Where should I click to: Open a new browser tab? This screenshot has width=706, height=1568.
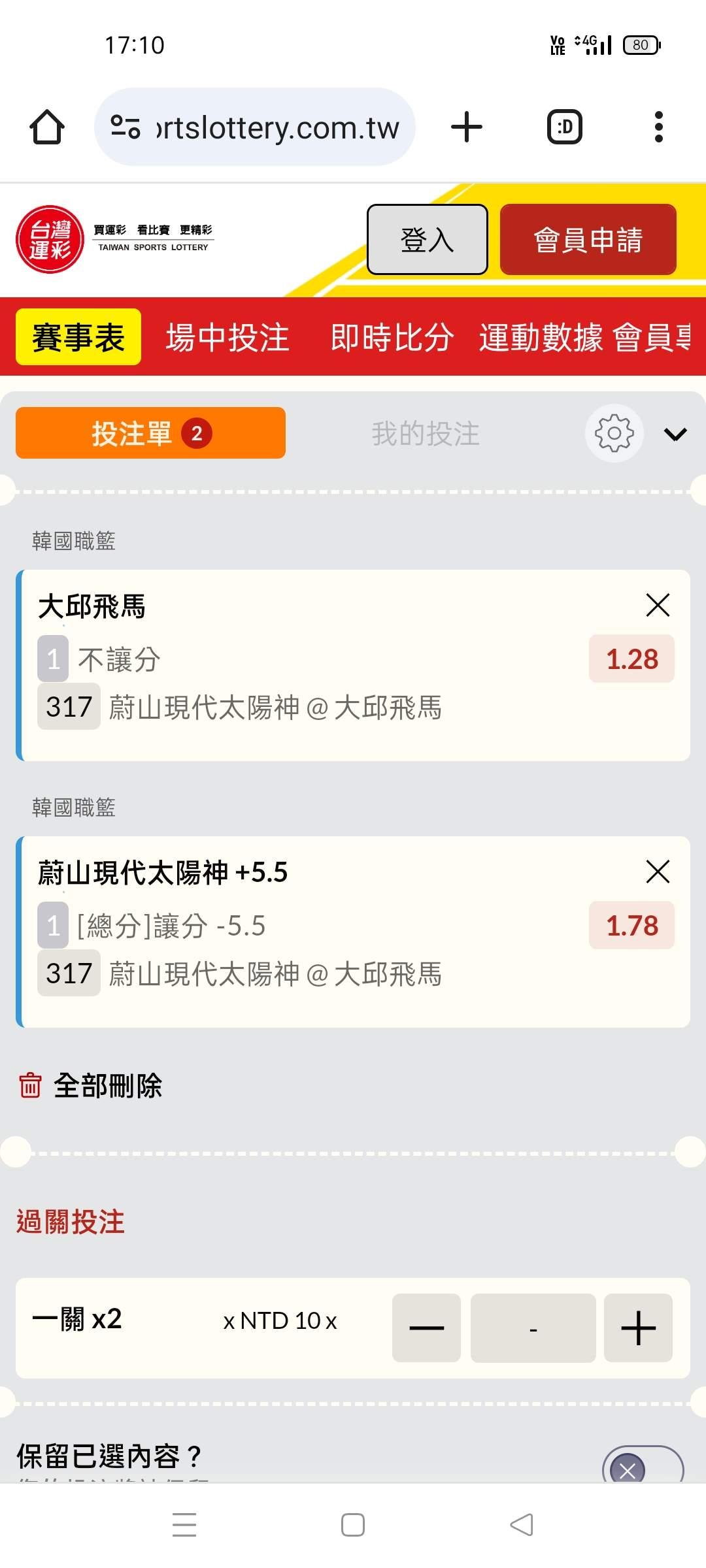pos(467,127)
